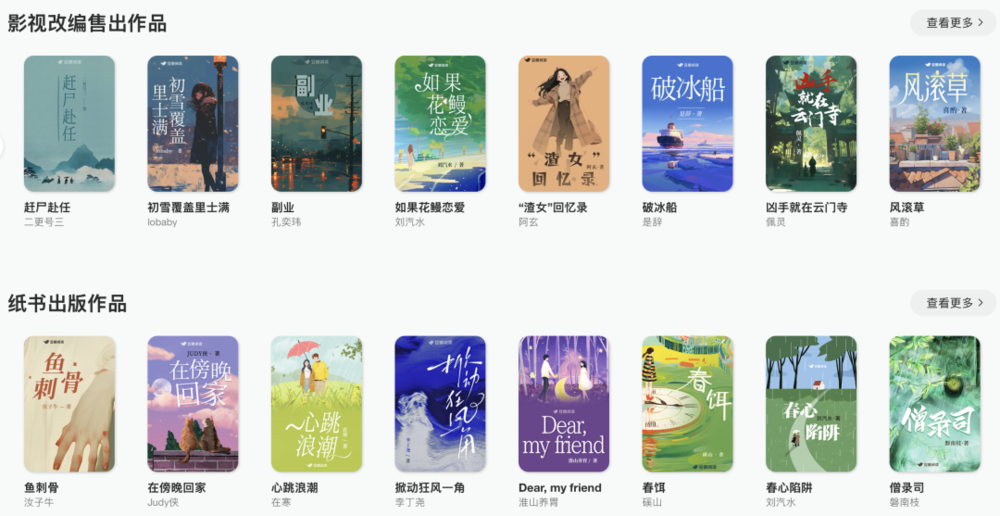Open the book 凶手就在云门寺
The image size is (1000, 516).
coord(811,123)
